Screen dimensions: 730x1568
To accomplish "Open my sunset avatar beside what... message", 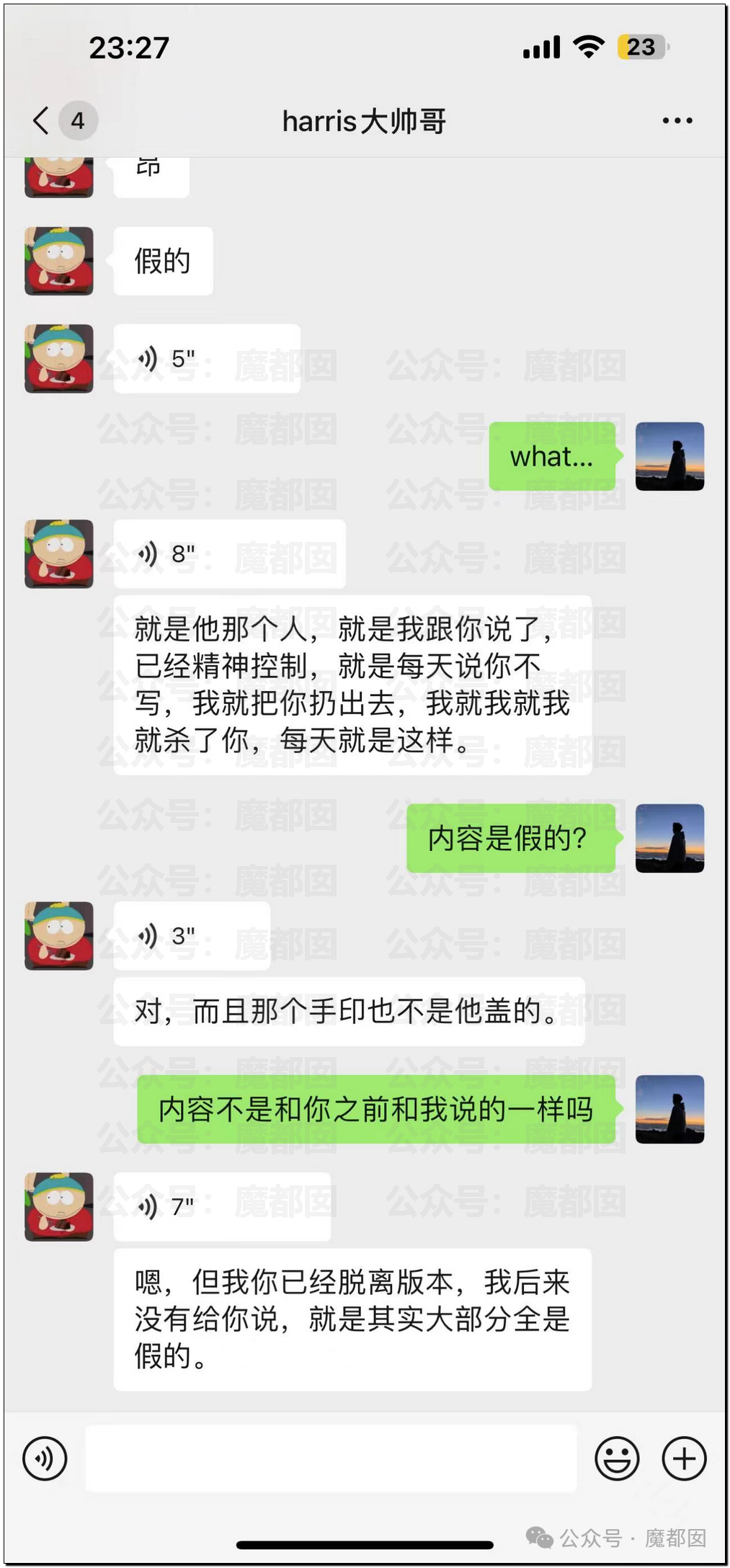I will [669, 456].
